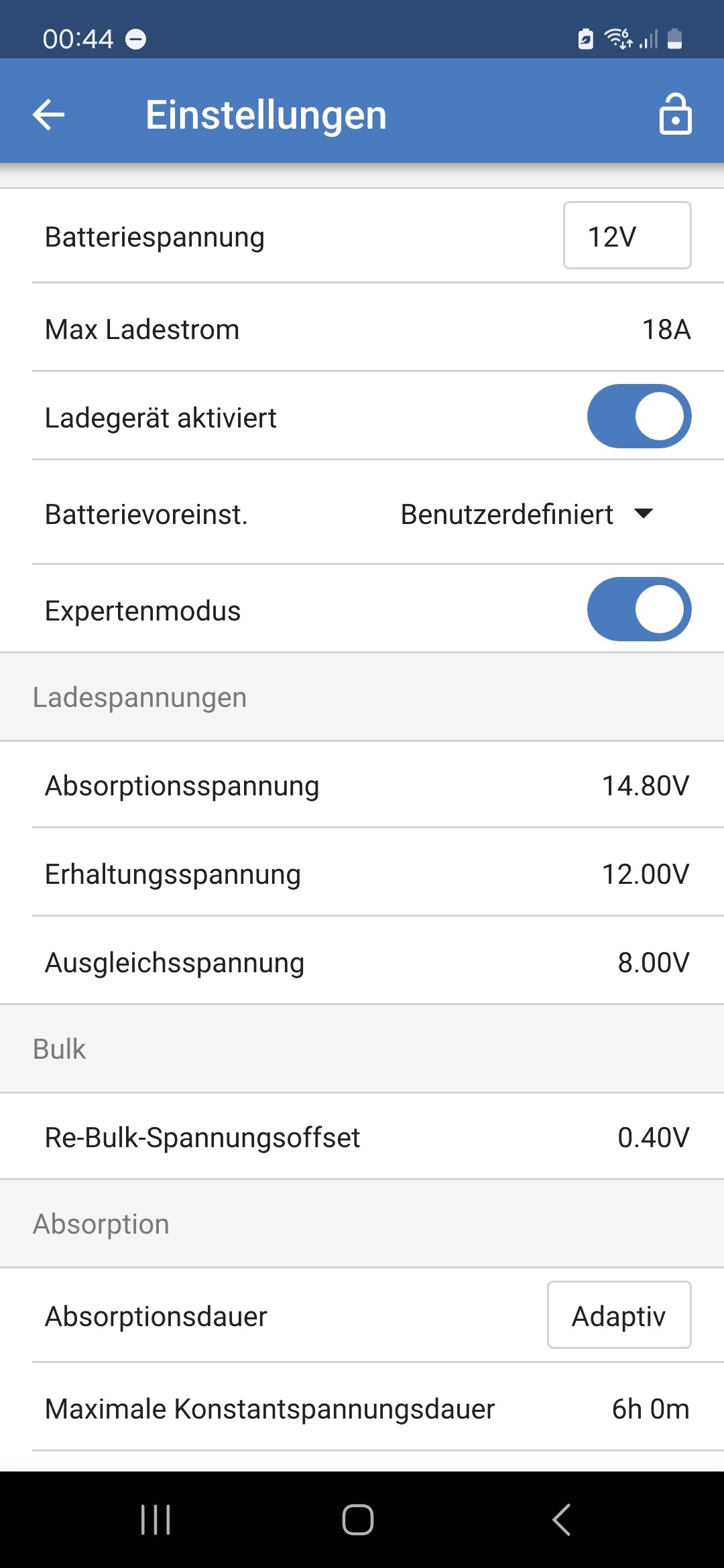
Task: Change the Absorptionsspannung setting
Action: coord(362,785)
